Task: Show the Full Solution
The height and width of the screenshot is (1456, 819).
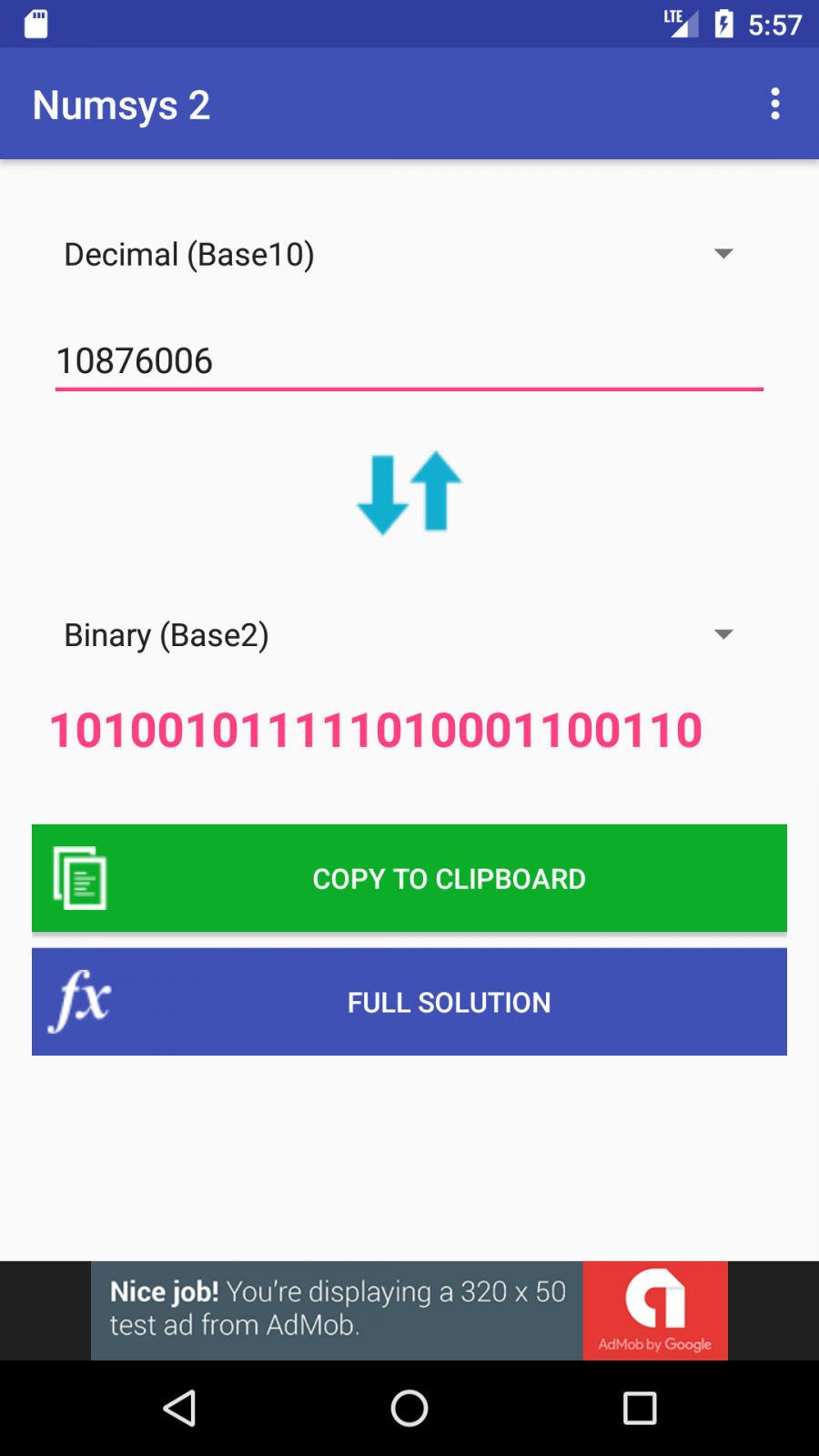Action: click(409, 1002)
